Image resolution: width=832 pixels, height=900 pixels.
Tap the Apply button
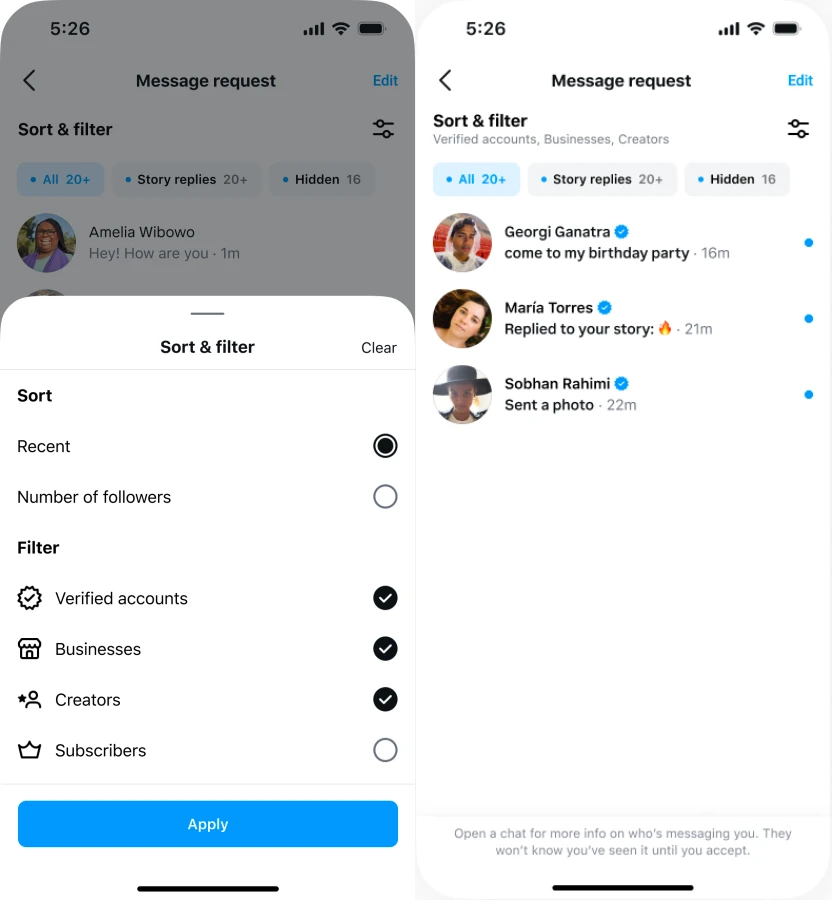pyautogui.click(x=207, y=824)
